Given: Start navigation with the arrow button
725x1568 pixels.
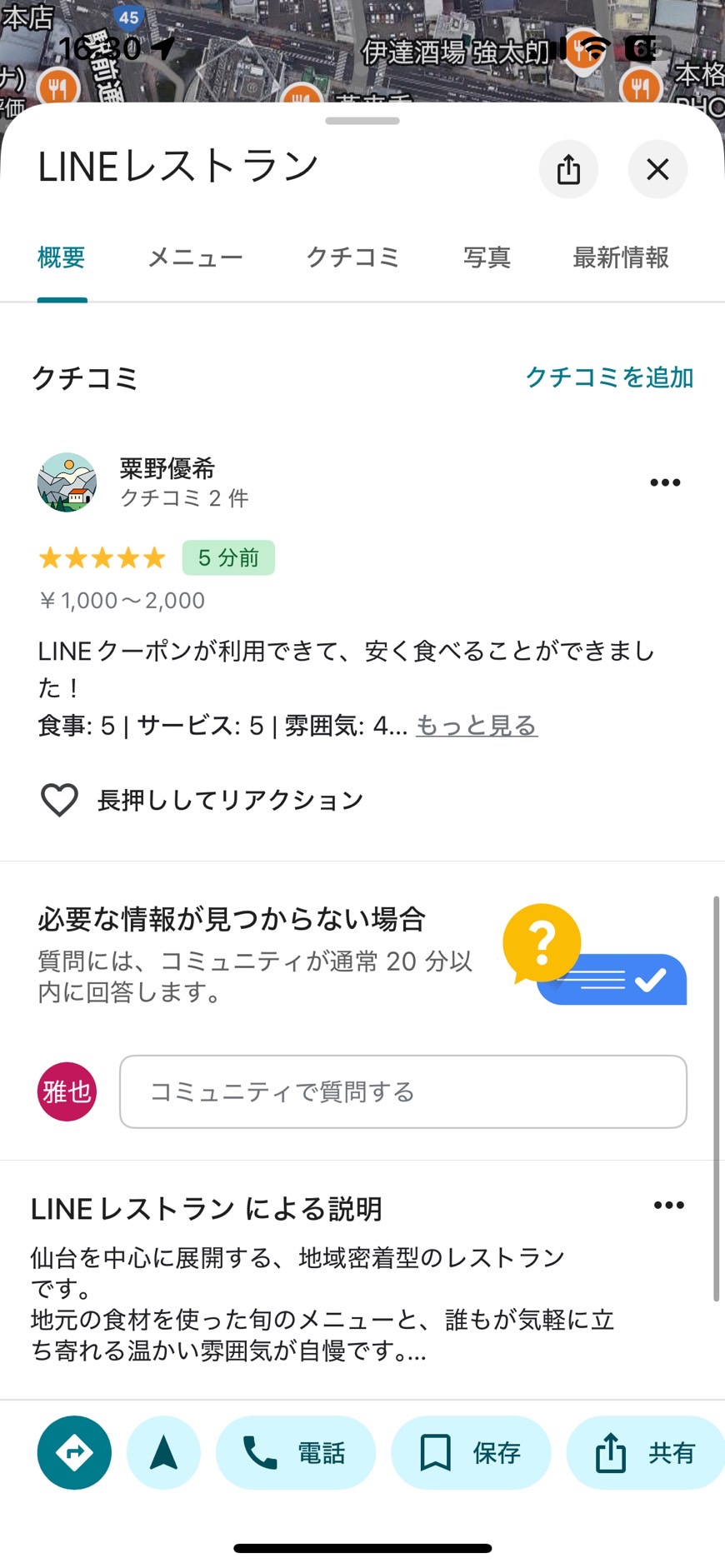Looking at the screenshot, I should coord(163,1453).
